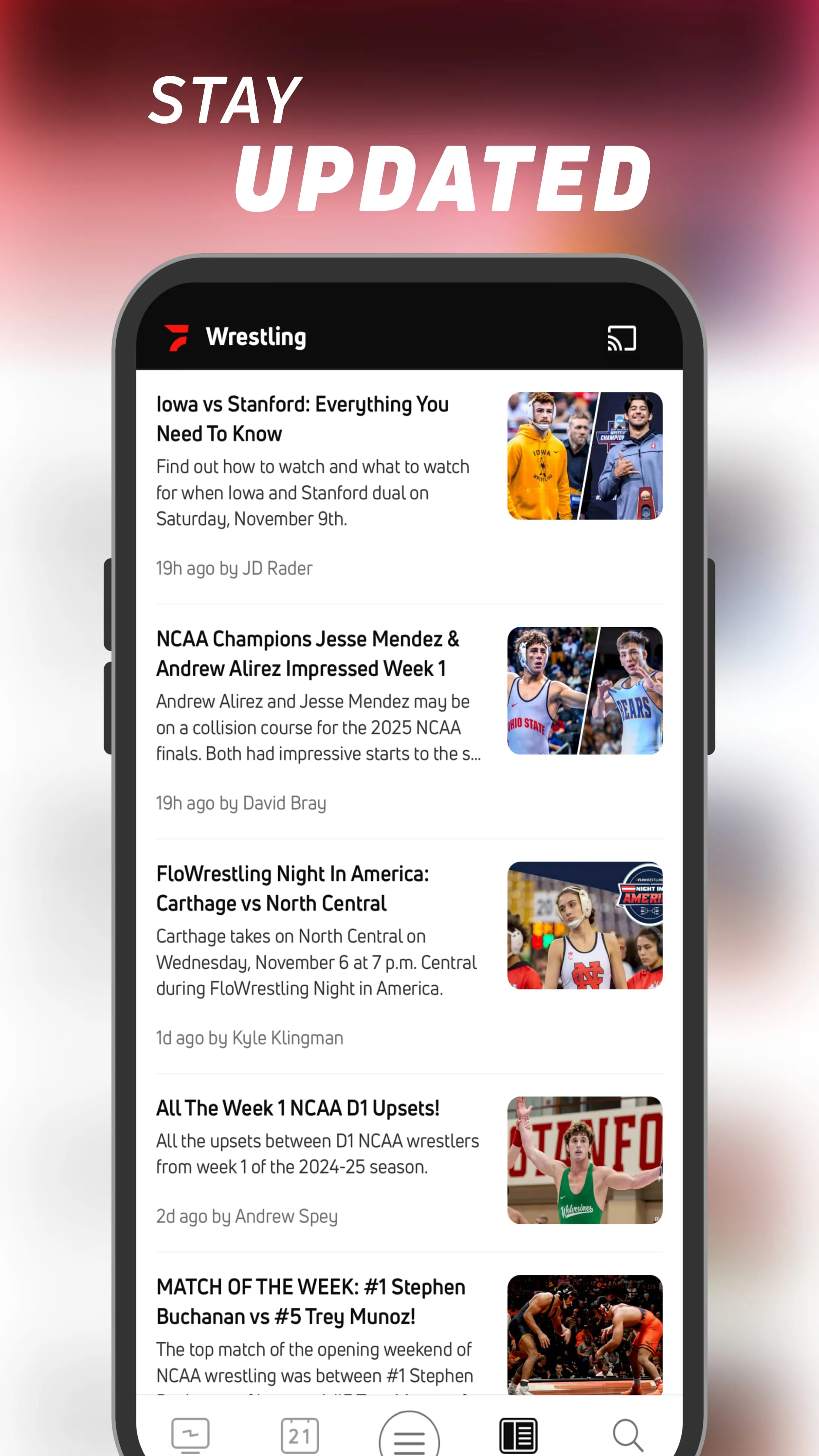Open the Jesse Mendez & Andrew Alirez article
The image size is (819, 1456).
pyautogui.click(x=308, y=654)
